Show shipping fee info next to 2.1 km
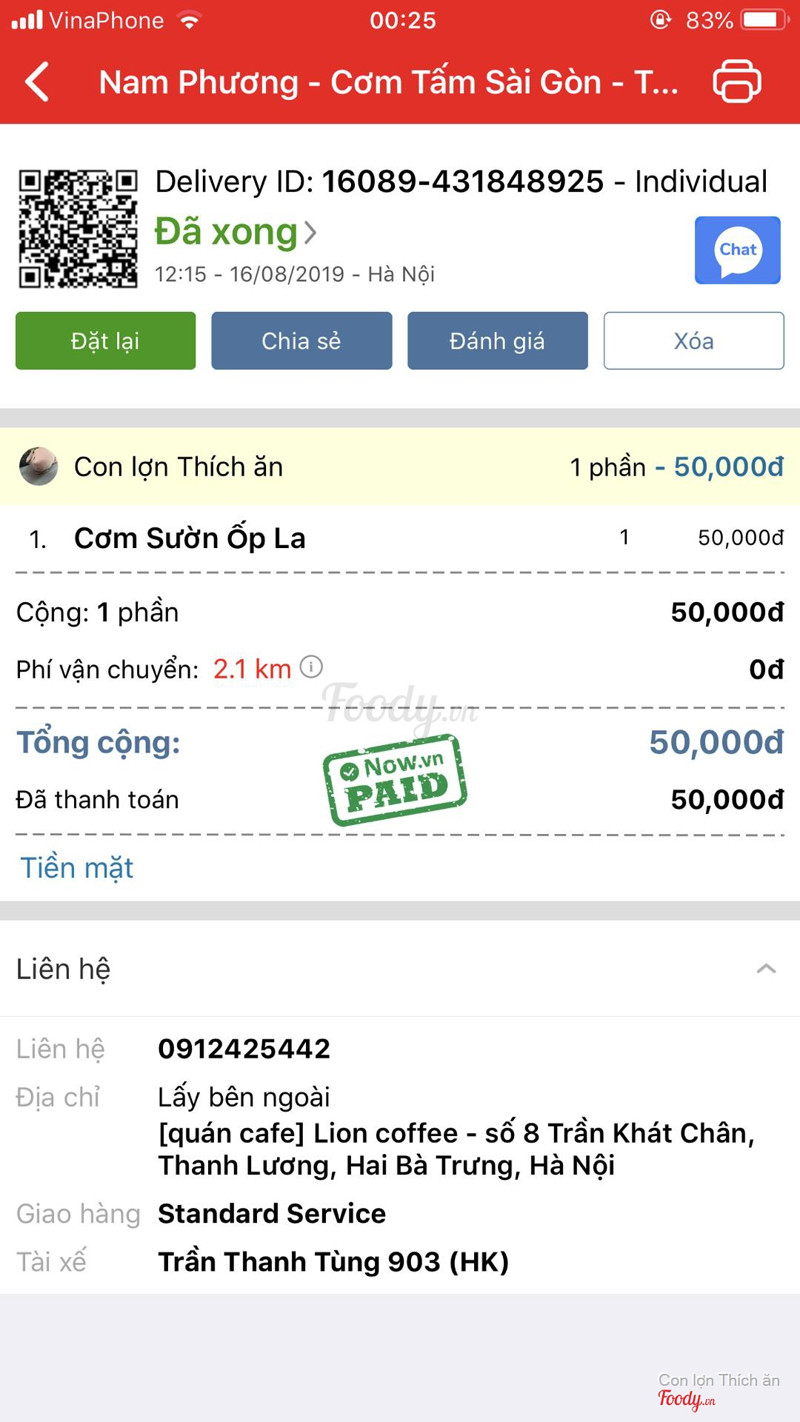Screen dimensions: 800x1422 click(x=311, y=667)
